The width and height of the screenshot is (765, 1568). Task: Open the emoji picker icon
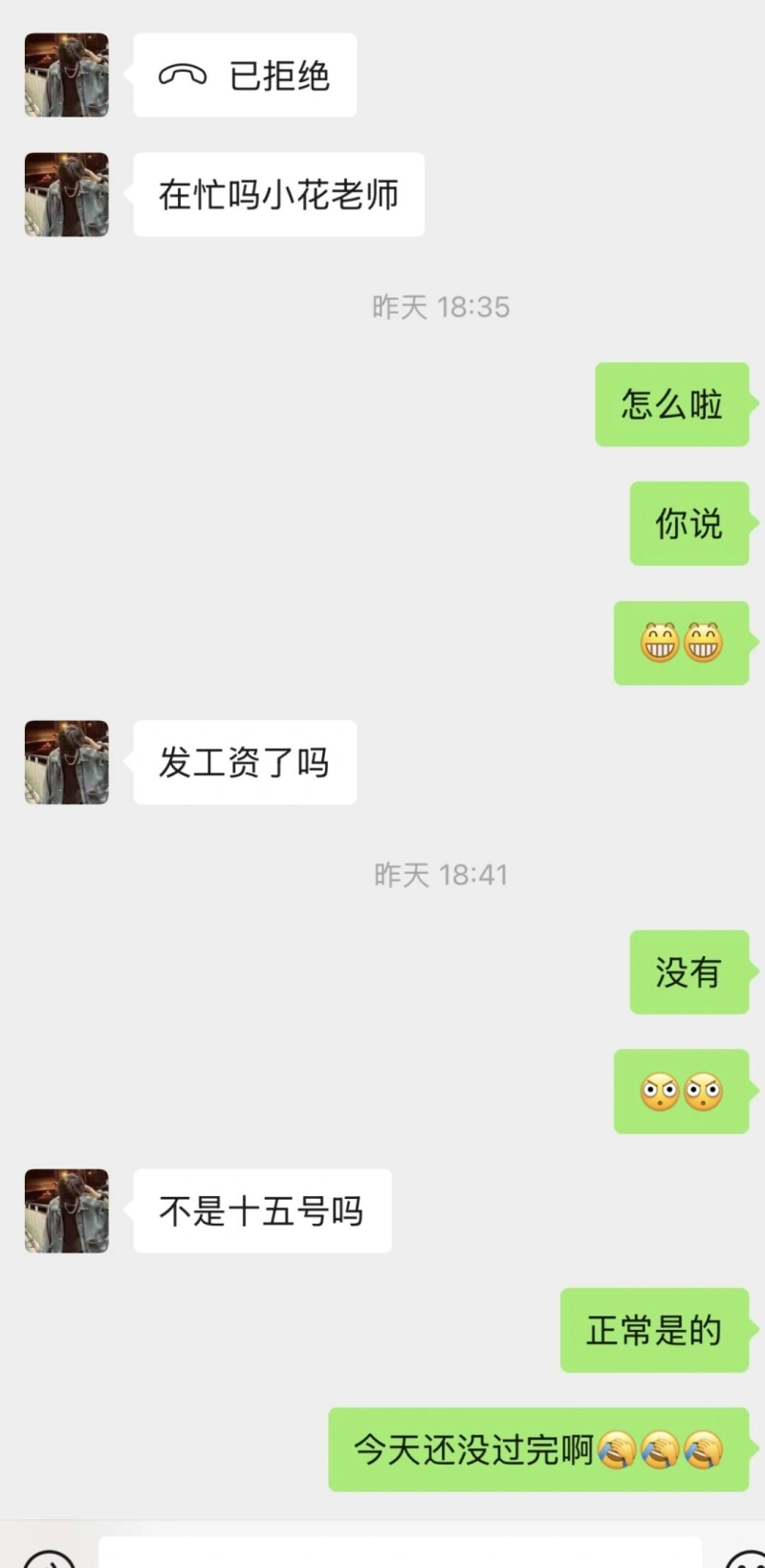click(x=745, y=1558)
